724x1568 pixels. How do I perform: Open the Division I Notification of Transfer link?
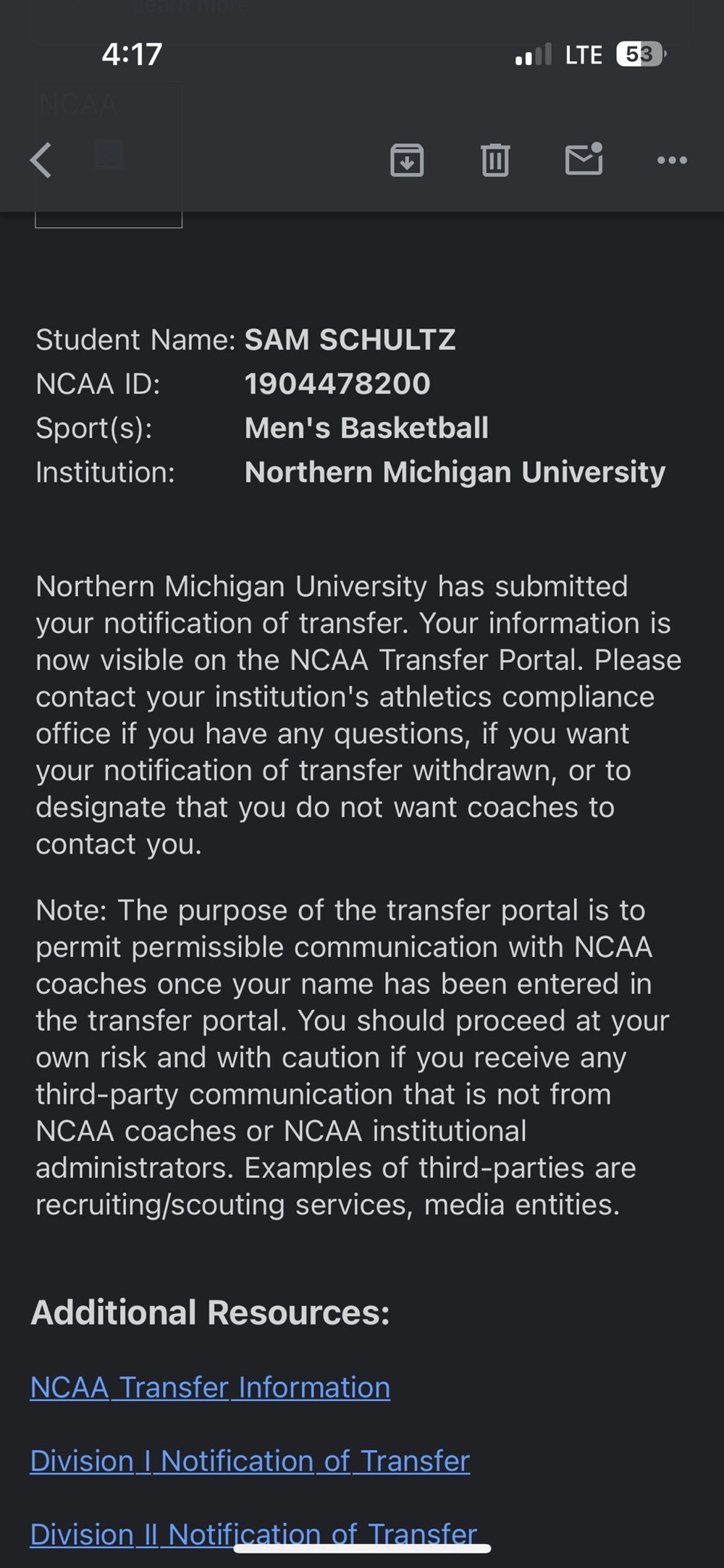tap(250, 1462)
